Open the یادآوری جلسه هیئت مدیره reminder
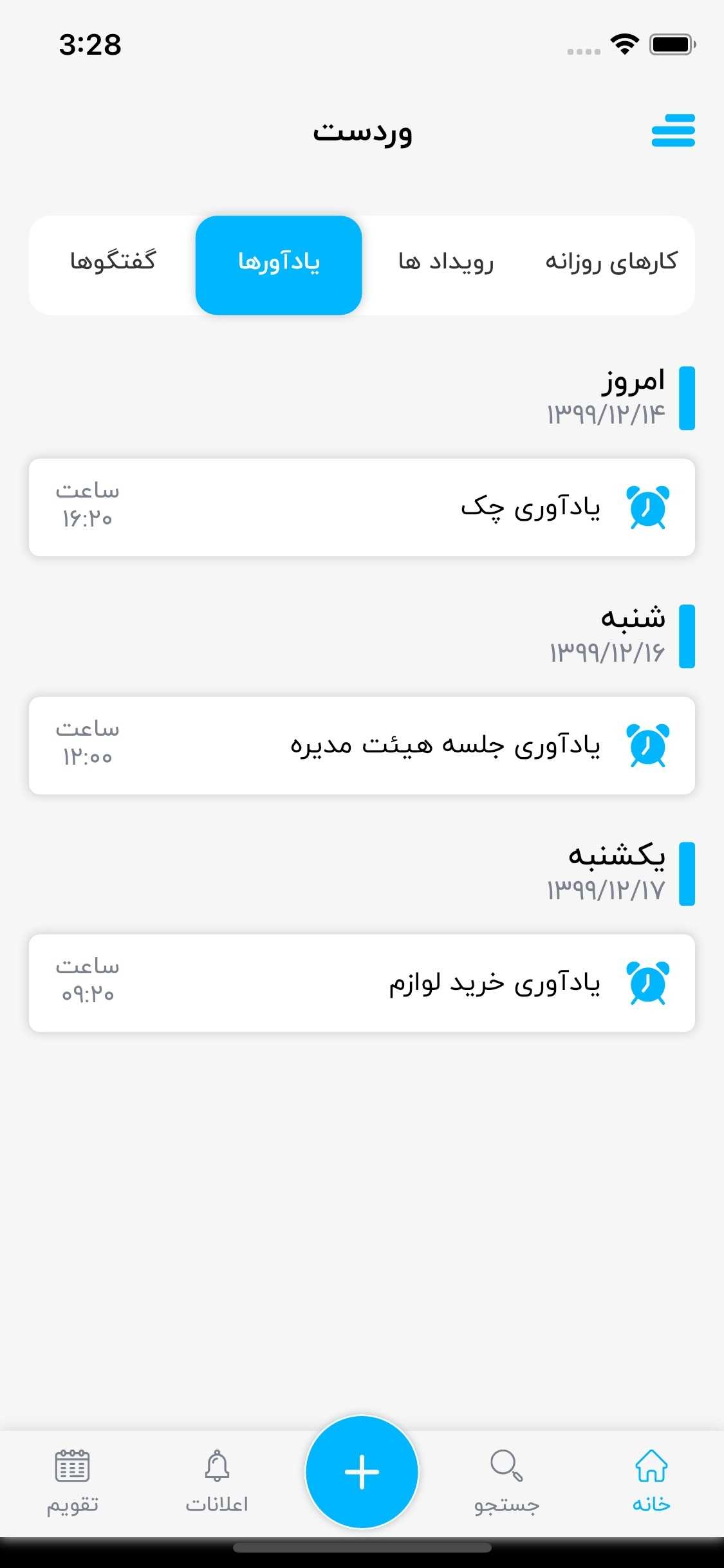The height and width of the screenshot is (1568, 724). [x=362, y=745]
